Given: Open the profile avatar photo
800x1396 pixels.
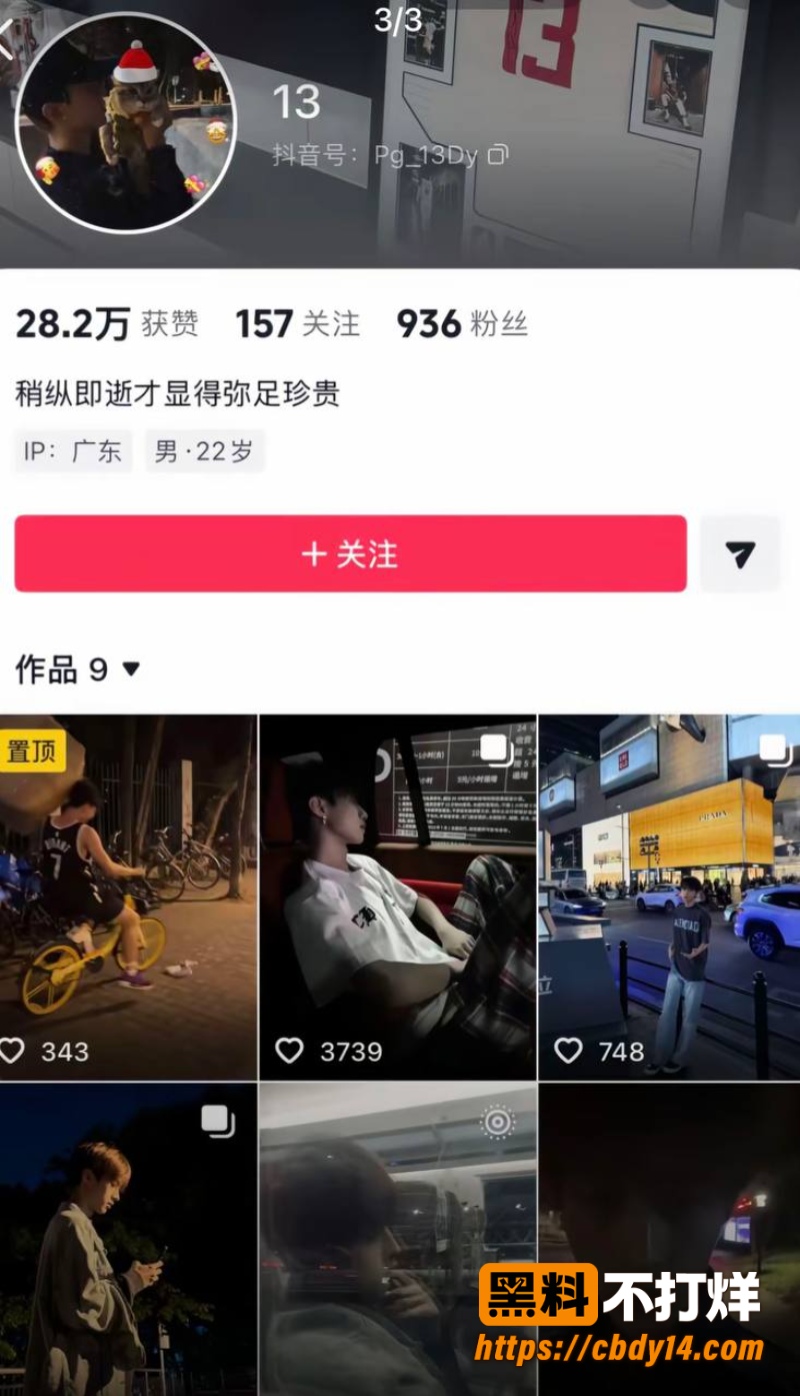Looking at the screenshot, I should [126, 123].
